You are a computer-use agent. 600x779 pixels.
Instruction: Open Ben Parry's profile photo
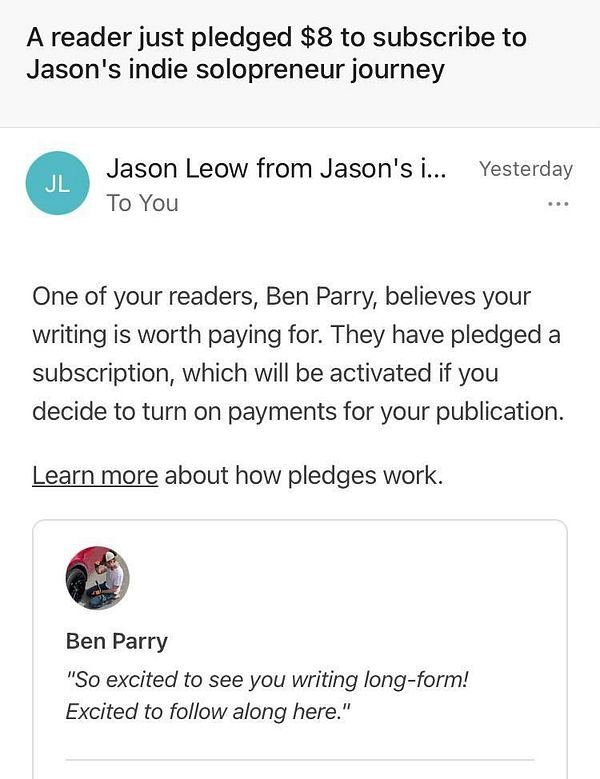97,578
